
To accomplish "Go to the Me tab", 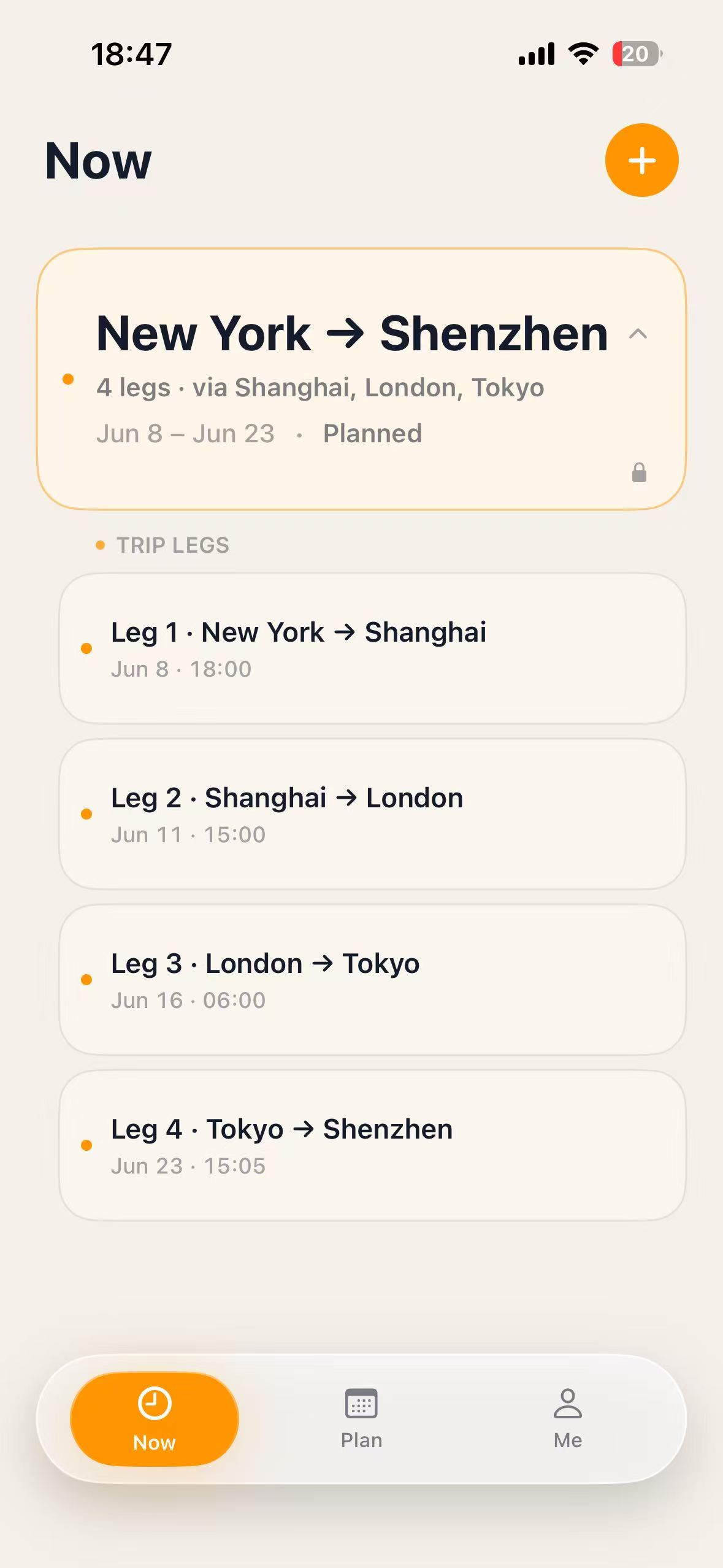I will tap(568, 1419).
